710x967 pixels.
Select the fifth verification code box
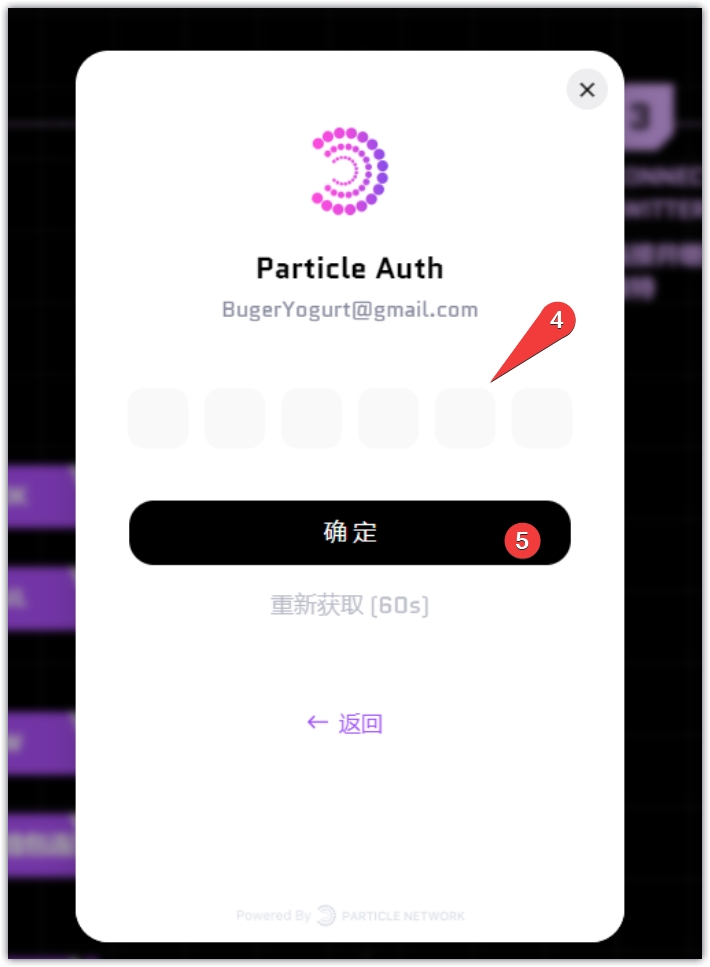(465, 418)
